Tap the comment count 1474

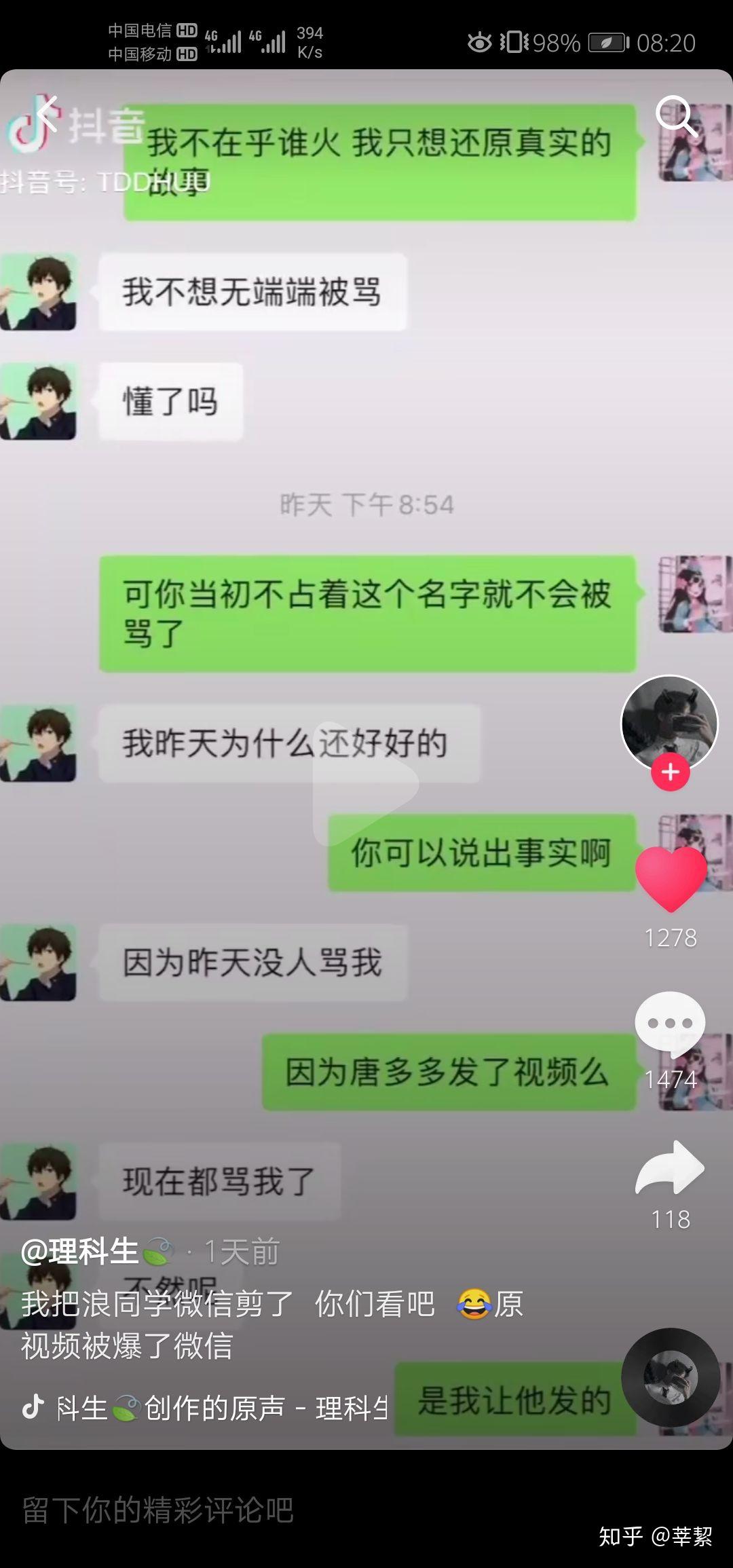point(671,1078)
